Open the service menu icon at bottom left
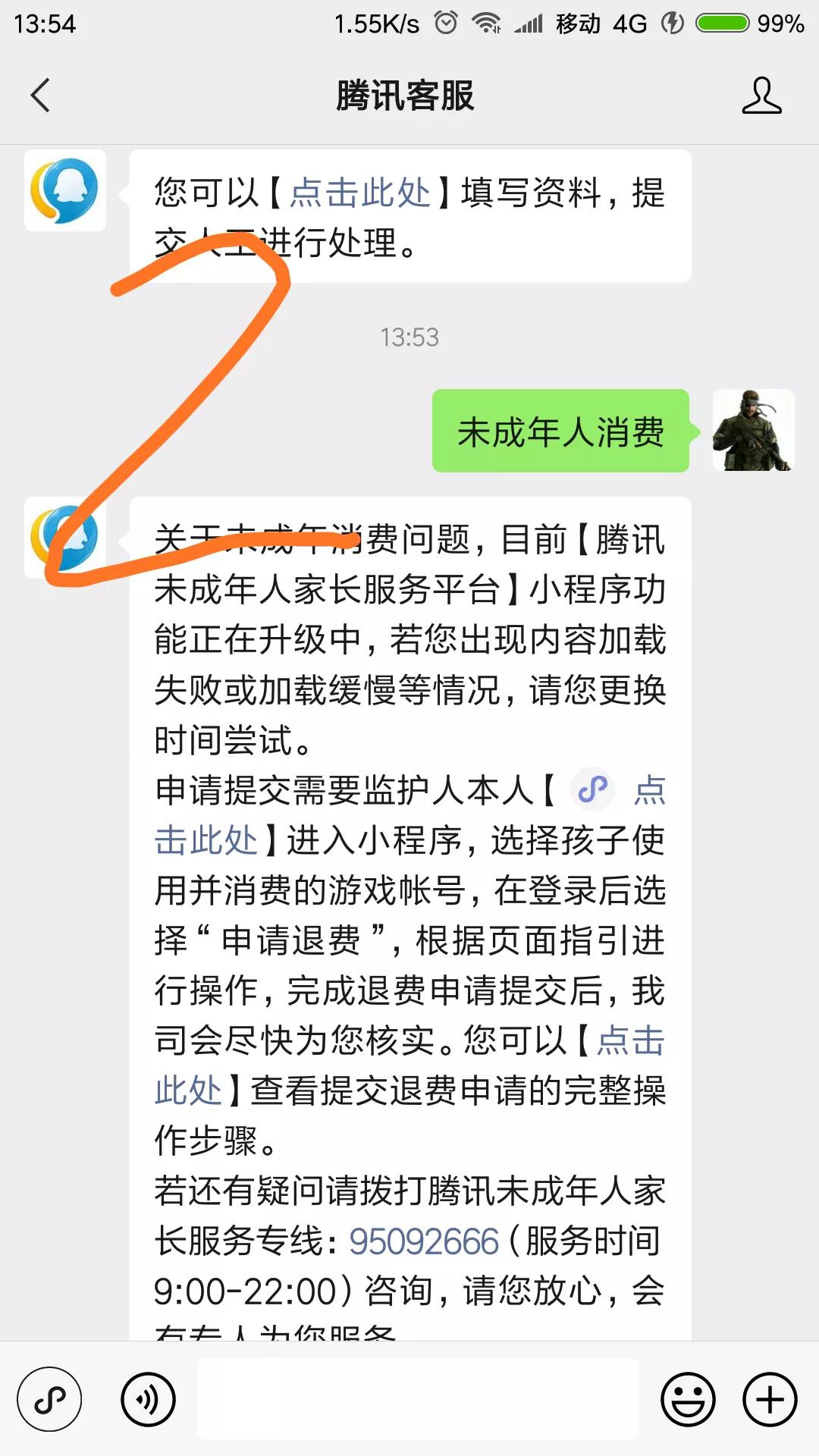Viewport: 819px width, 1456px height. (49, 1399)
